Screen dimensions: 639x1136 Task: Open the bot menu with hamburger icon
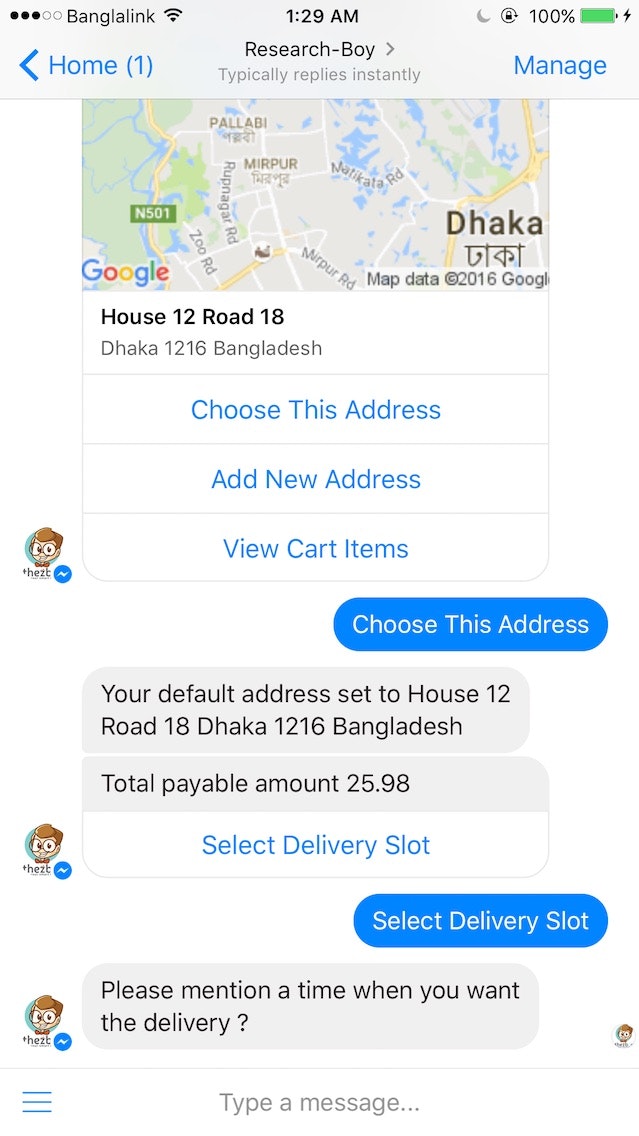click(37, 1102)
